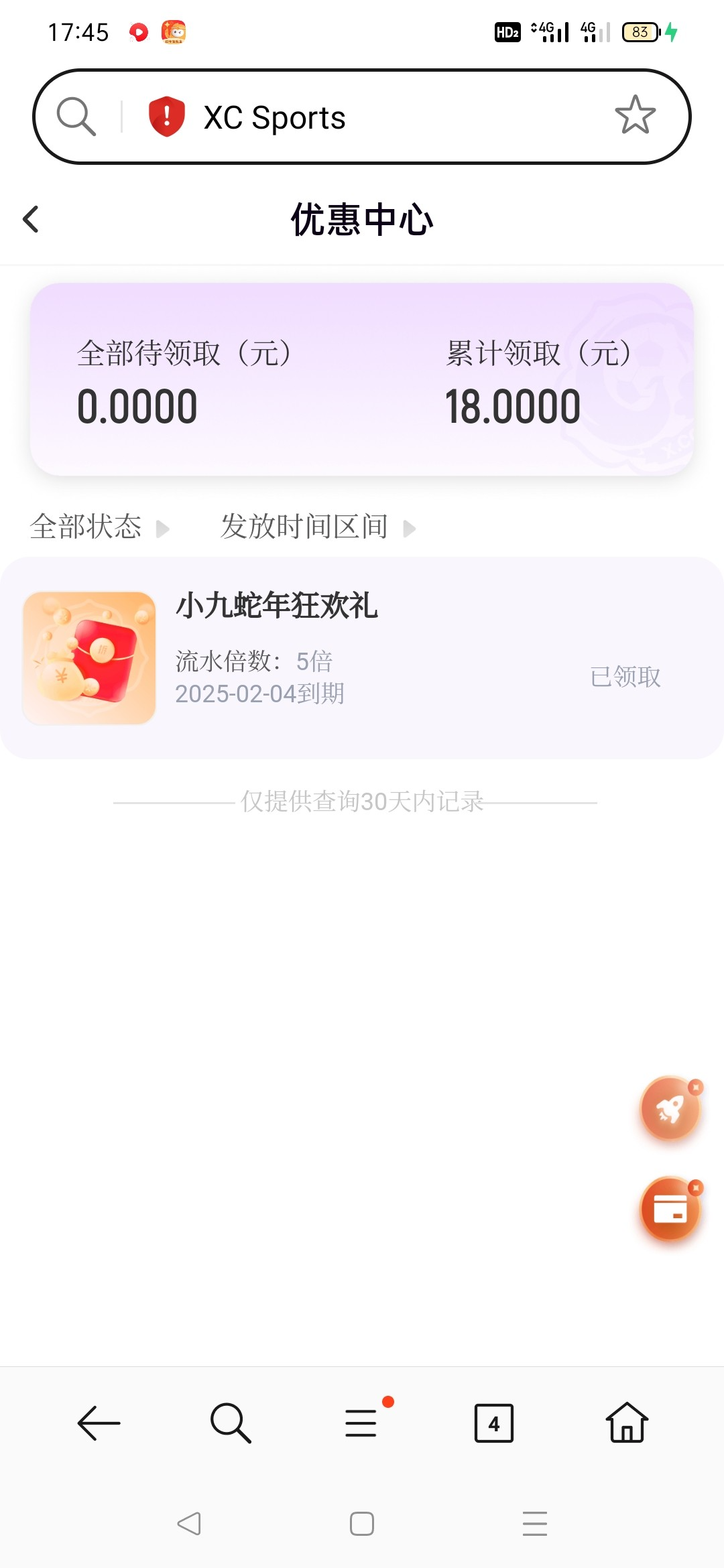Tap the floating wallet card button
The image size is (724, 1568).
point(668,1210)
